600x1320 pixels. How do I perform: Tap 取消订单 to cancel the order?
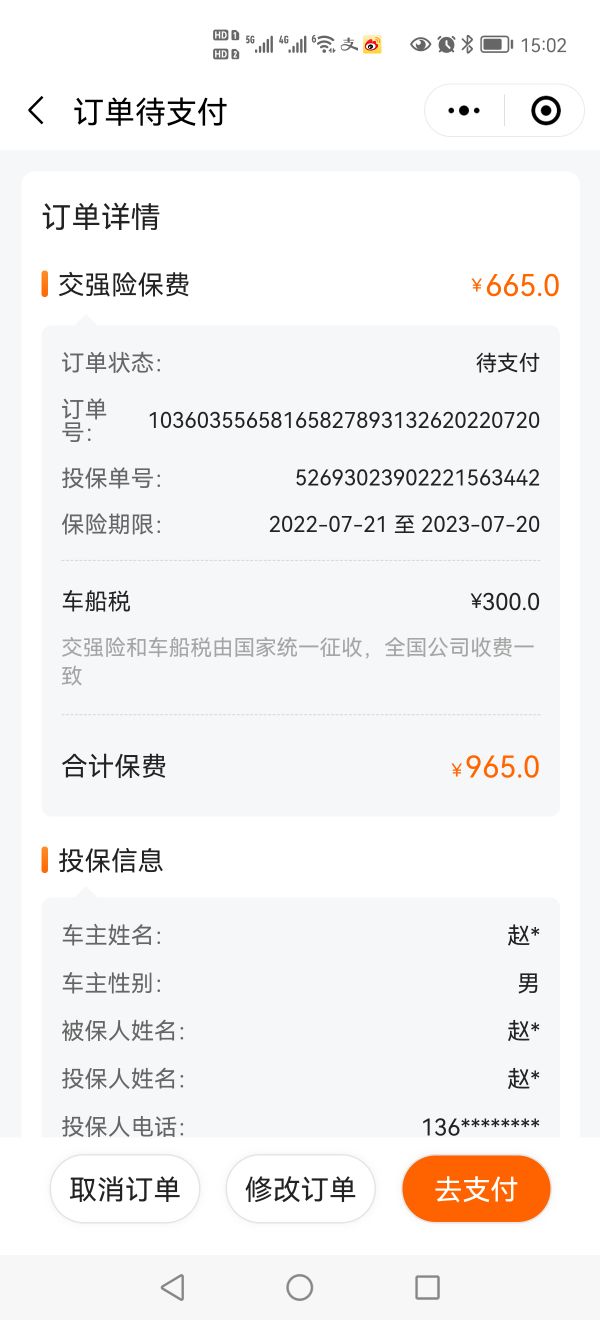(x=125, y=1189)
